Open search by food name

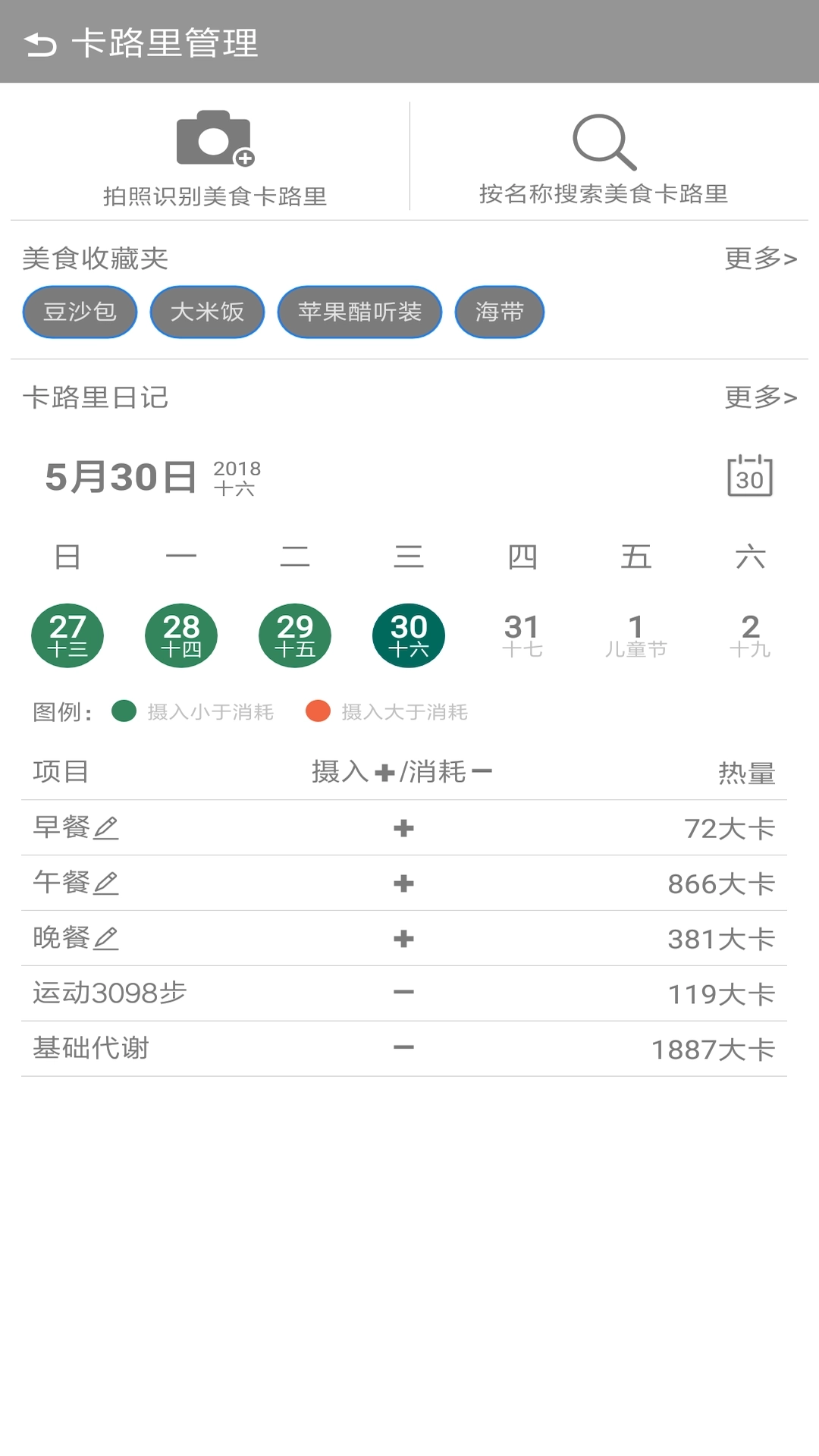(x=603, y=154)
